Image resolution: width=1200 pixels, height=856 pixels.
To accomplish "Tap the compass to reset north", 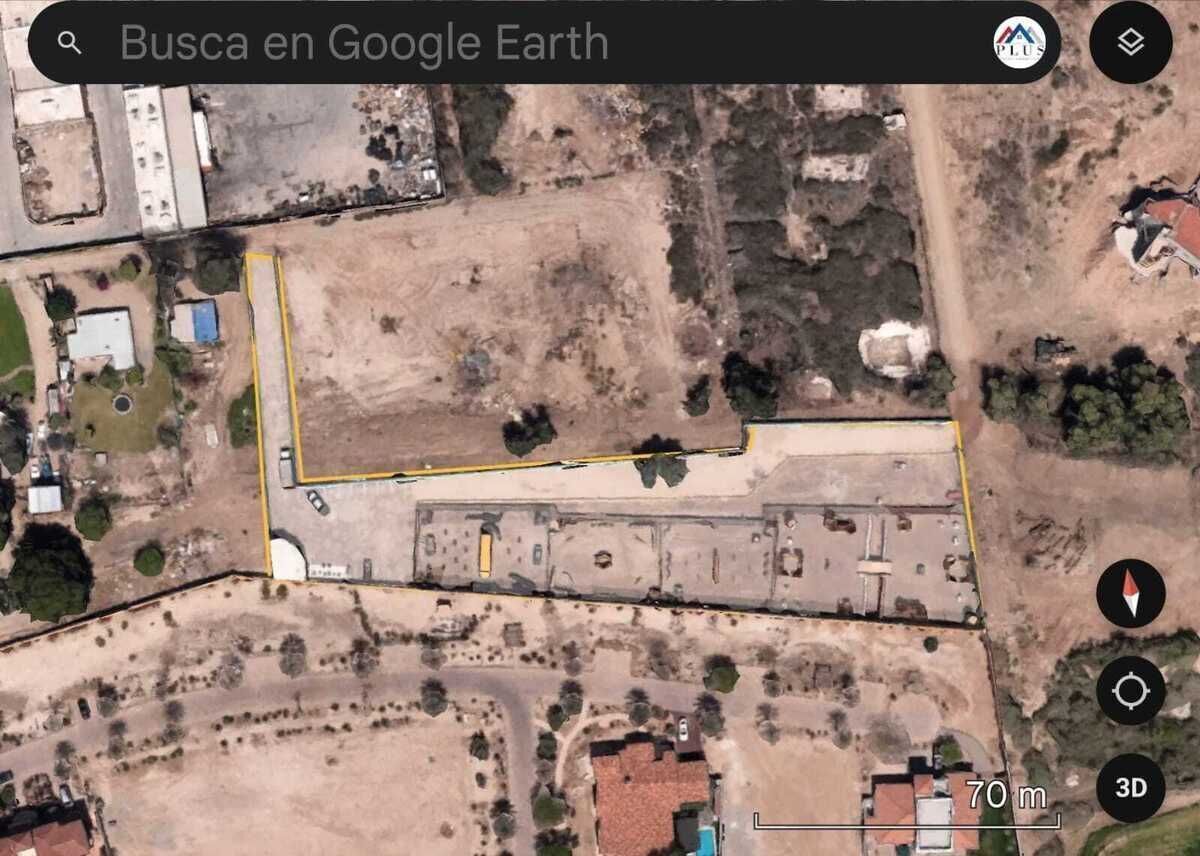I will 1130,593.
